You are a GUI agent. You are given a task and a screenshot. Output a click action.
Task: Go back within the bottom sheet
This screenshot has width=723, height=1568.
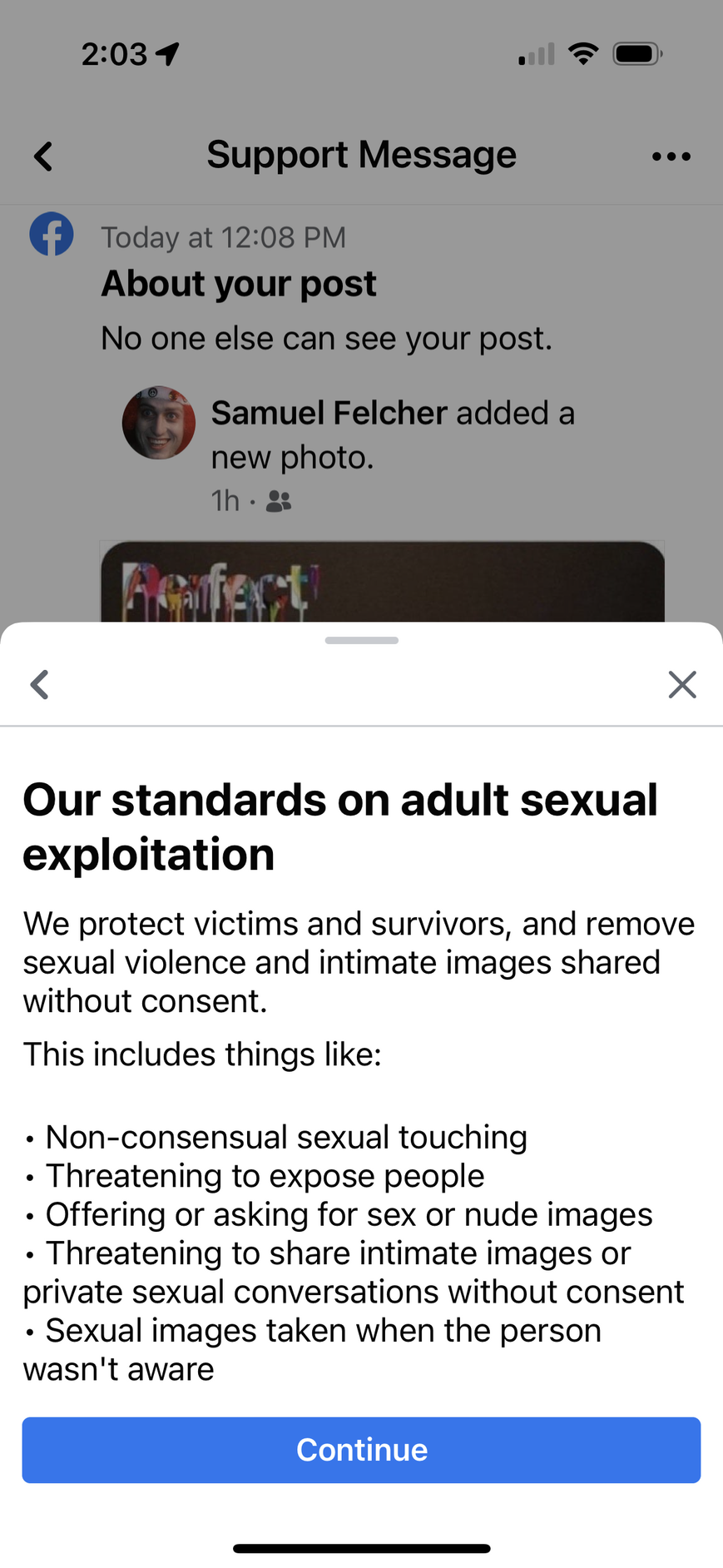[39, 685]
